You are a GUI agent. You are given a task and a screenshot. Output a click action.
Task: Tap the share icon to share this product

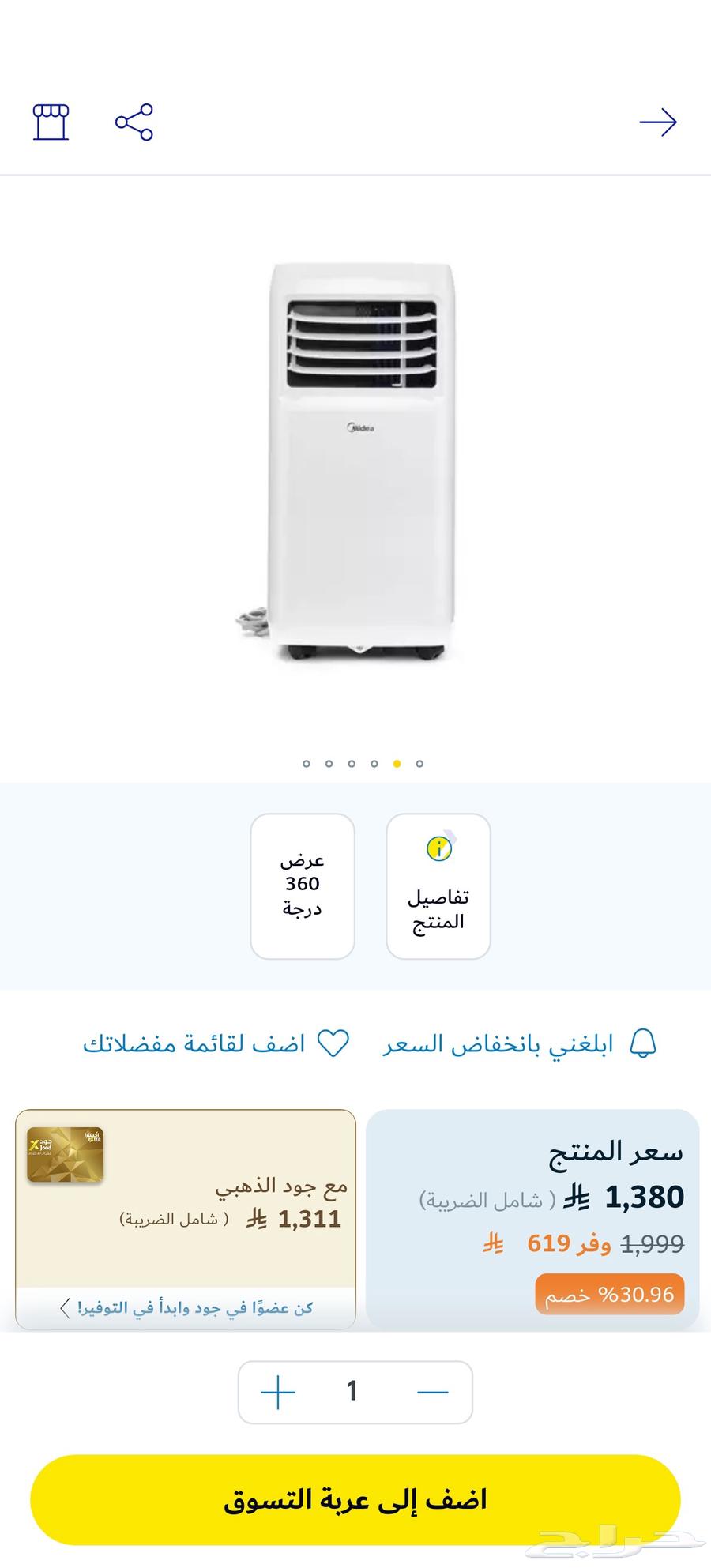point(133,122)
